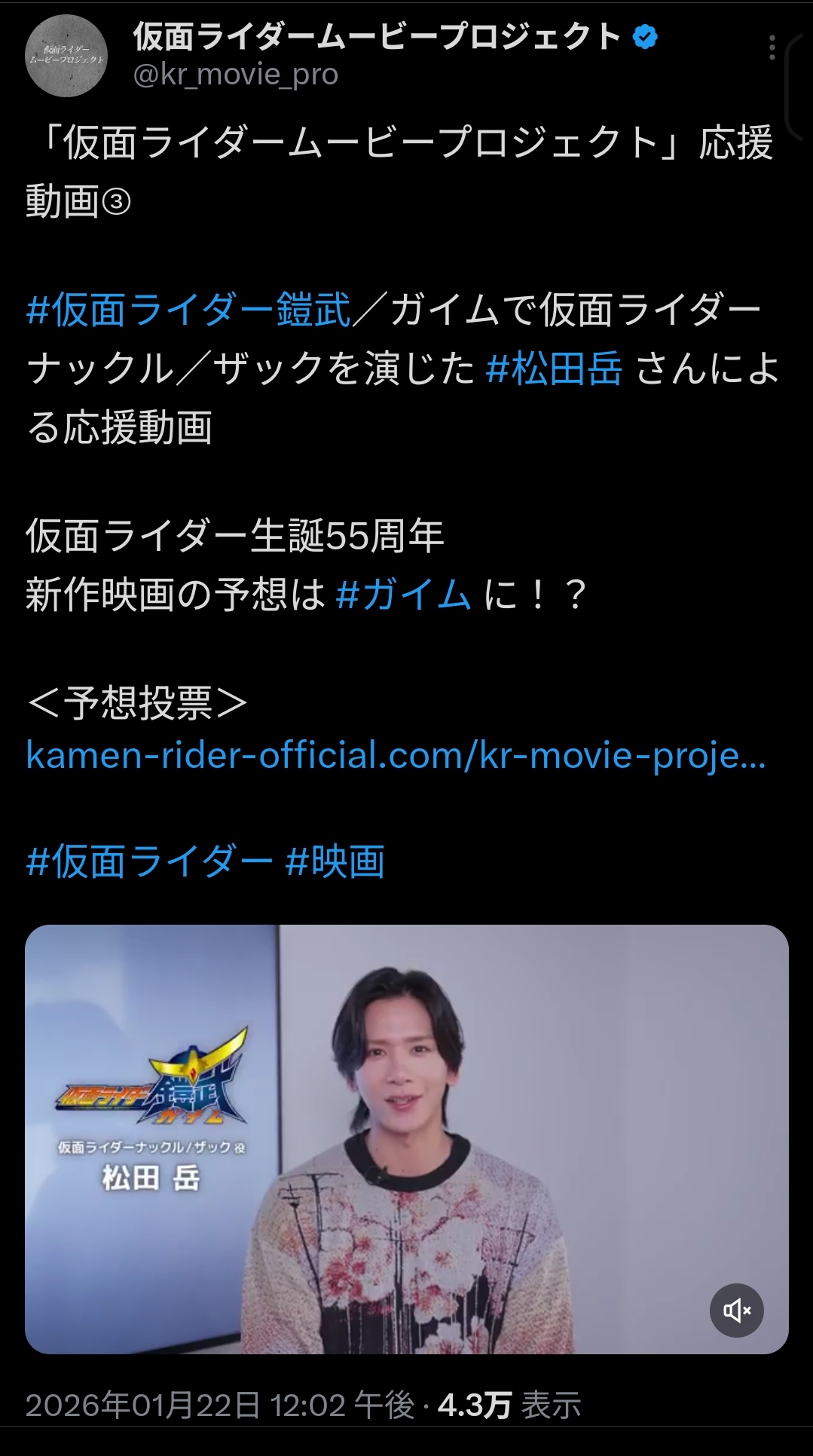Open the kamen-rider-official.com voting link

click(x=396, y=755)
